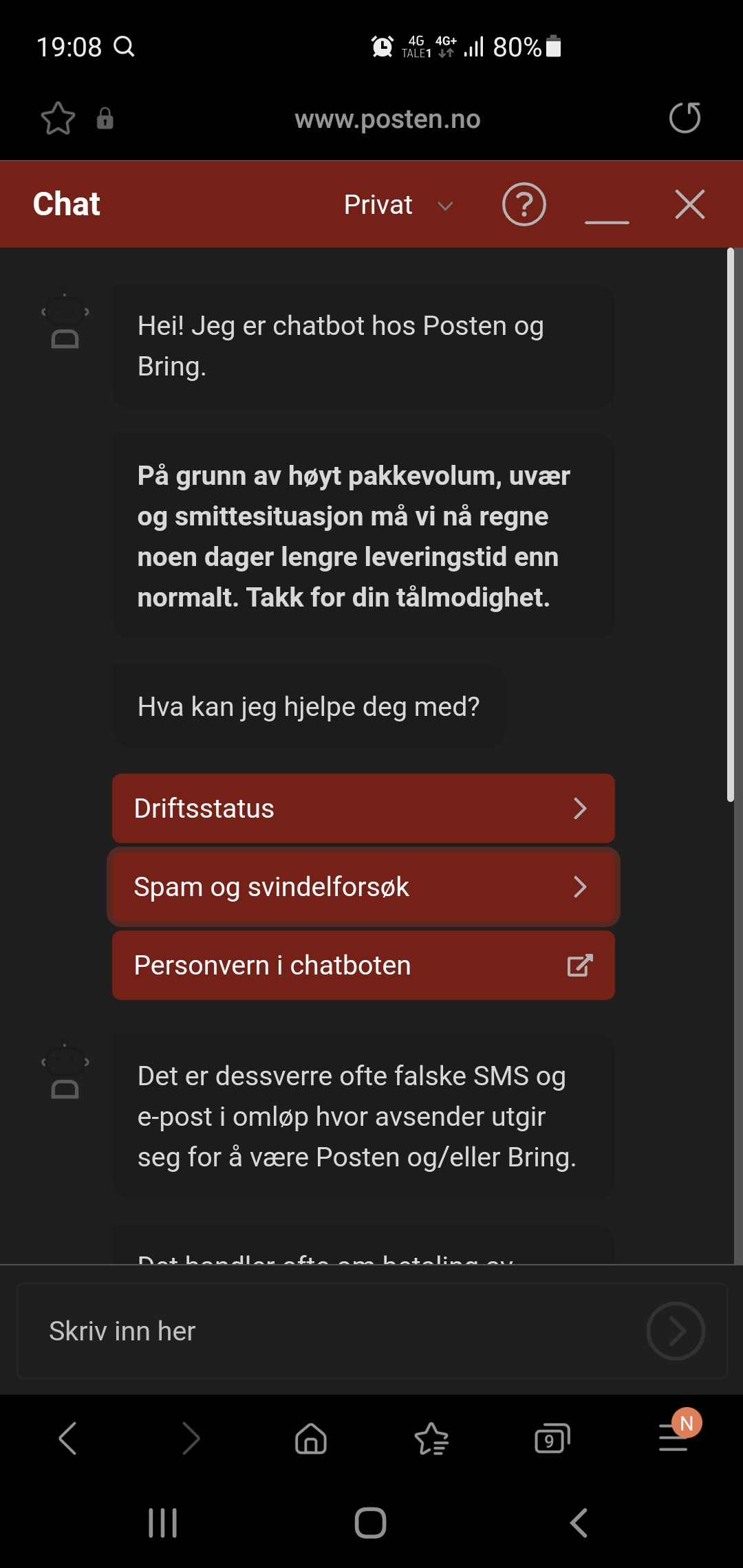Close the chat window
This screenshot has width=743, height=1568.
tap(690, 204)
